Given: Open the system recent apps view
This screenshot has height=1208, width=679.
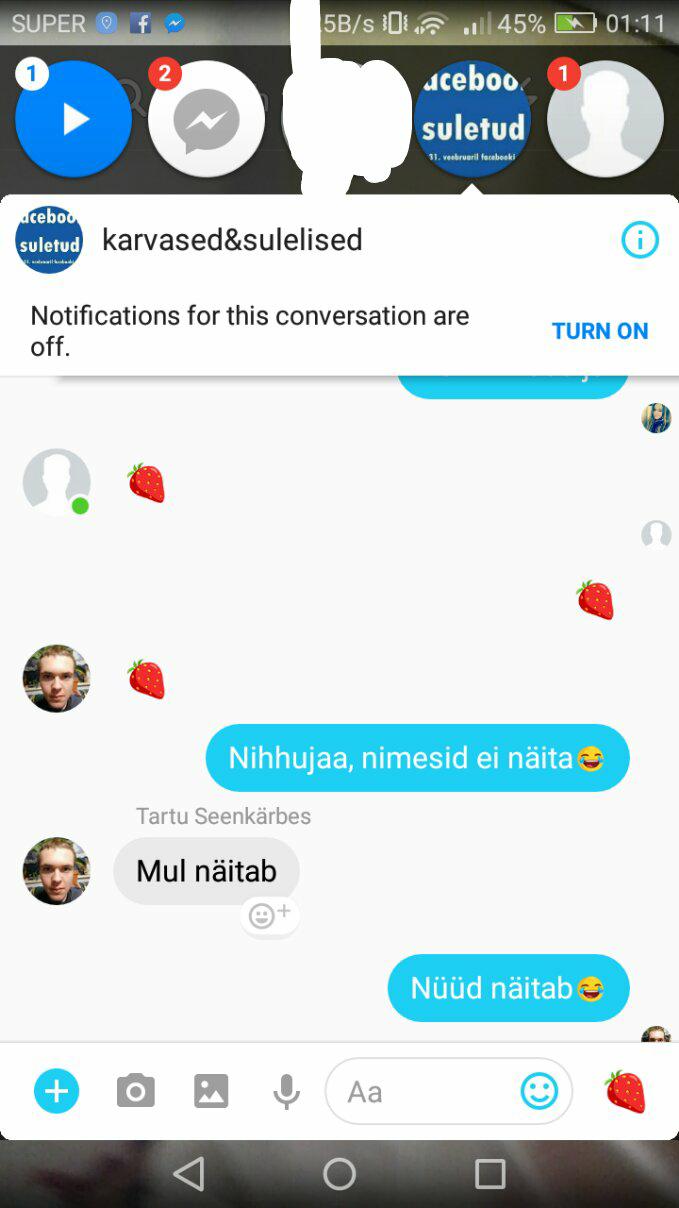Looking at the screenshot, I should point(490,1174).
